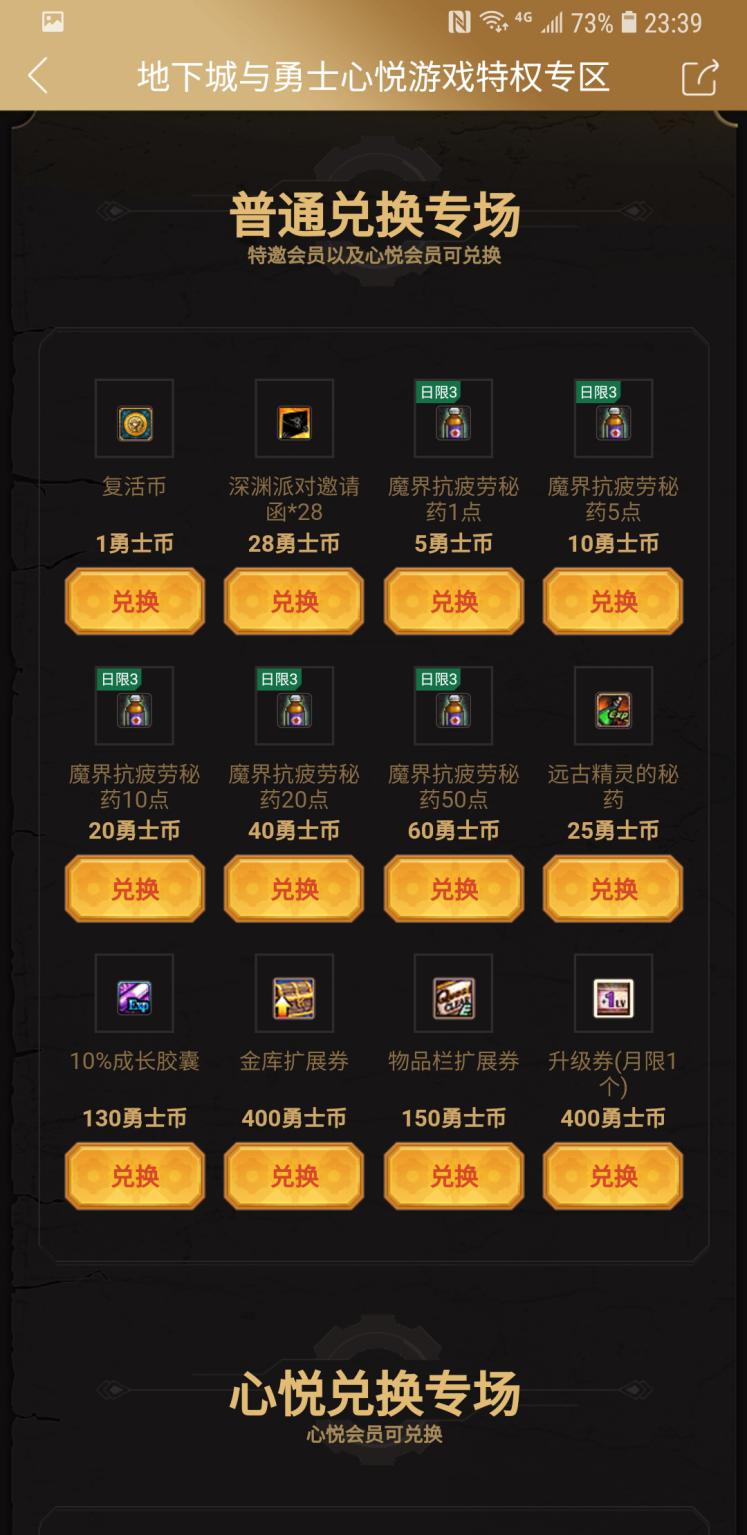The image size is (747, 1535).
Task: Tap the 升级券 level-up ticket icon
Action: tap(613, 993)
